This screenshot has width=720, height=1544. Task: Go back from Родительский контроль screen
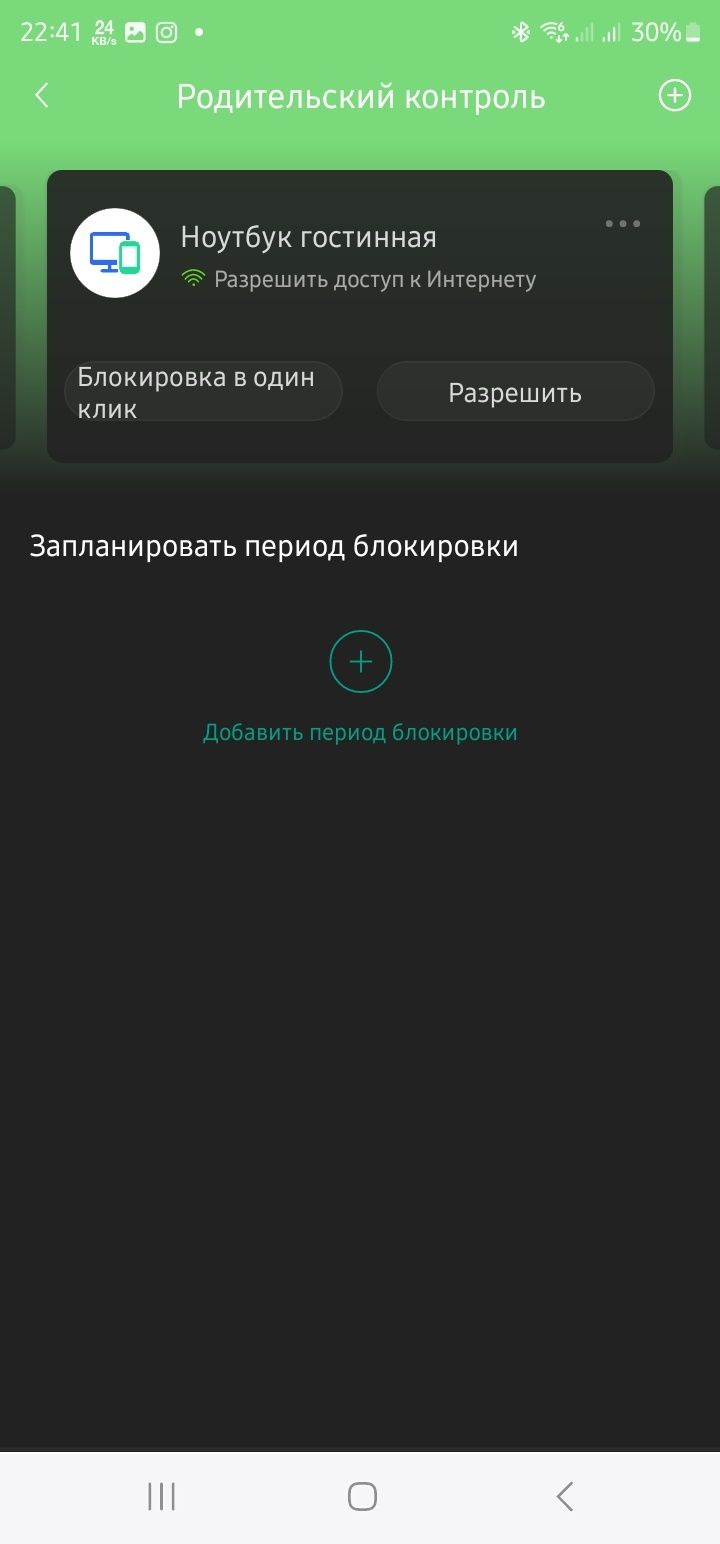(x=42, y=96)
